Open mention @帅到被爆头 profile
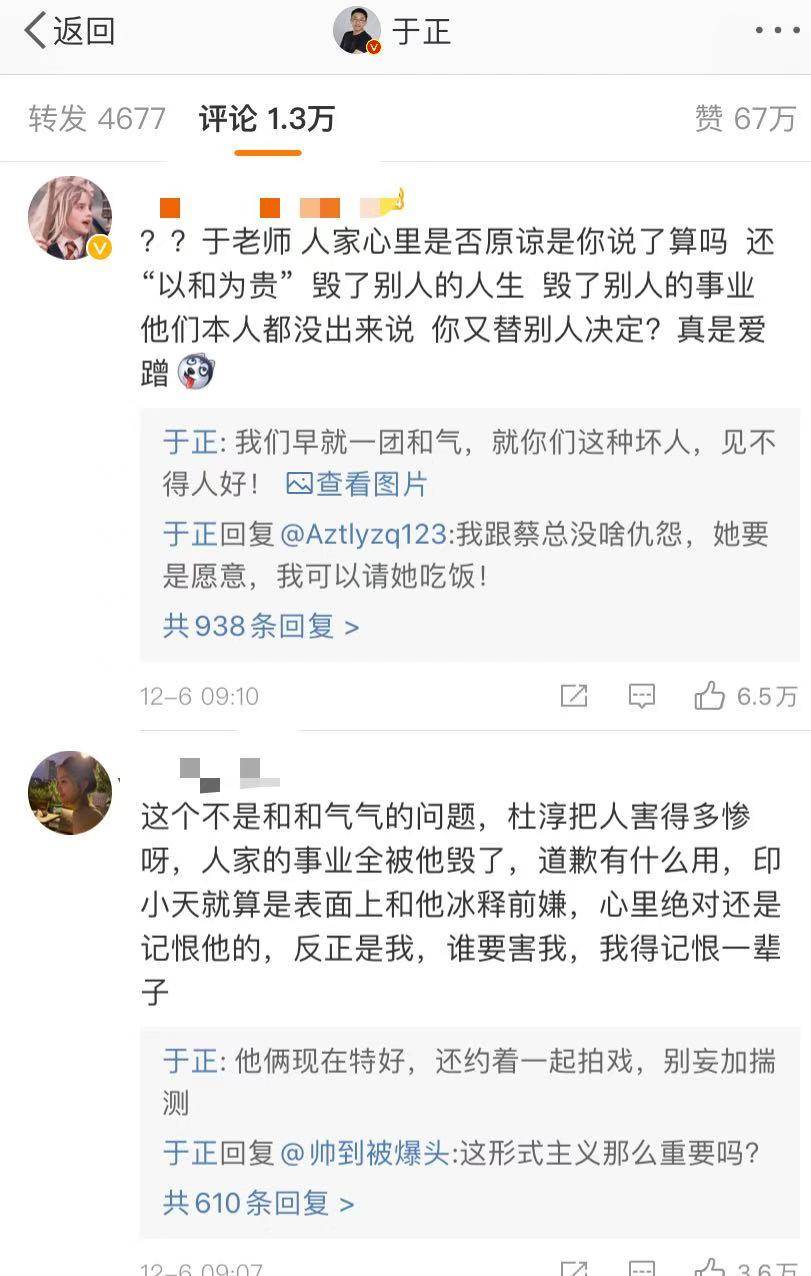This screenshot has height=1276, width=811. point(366,1153)
